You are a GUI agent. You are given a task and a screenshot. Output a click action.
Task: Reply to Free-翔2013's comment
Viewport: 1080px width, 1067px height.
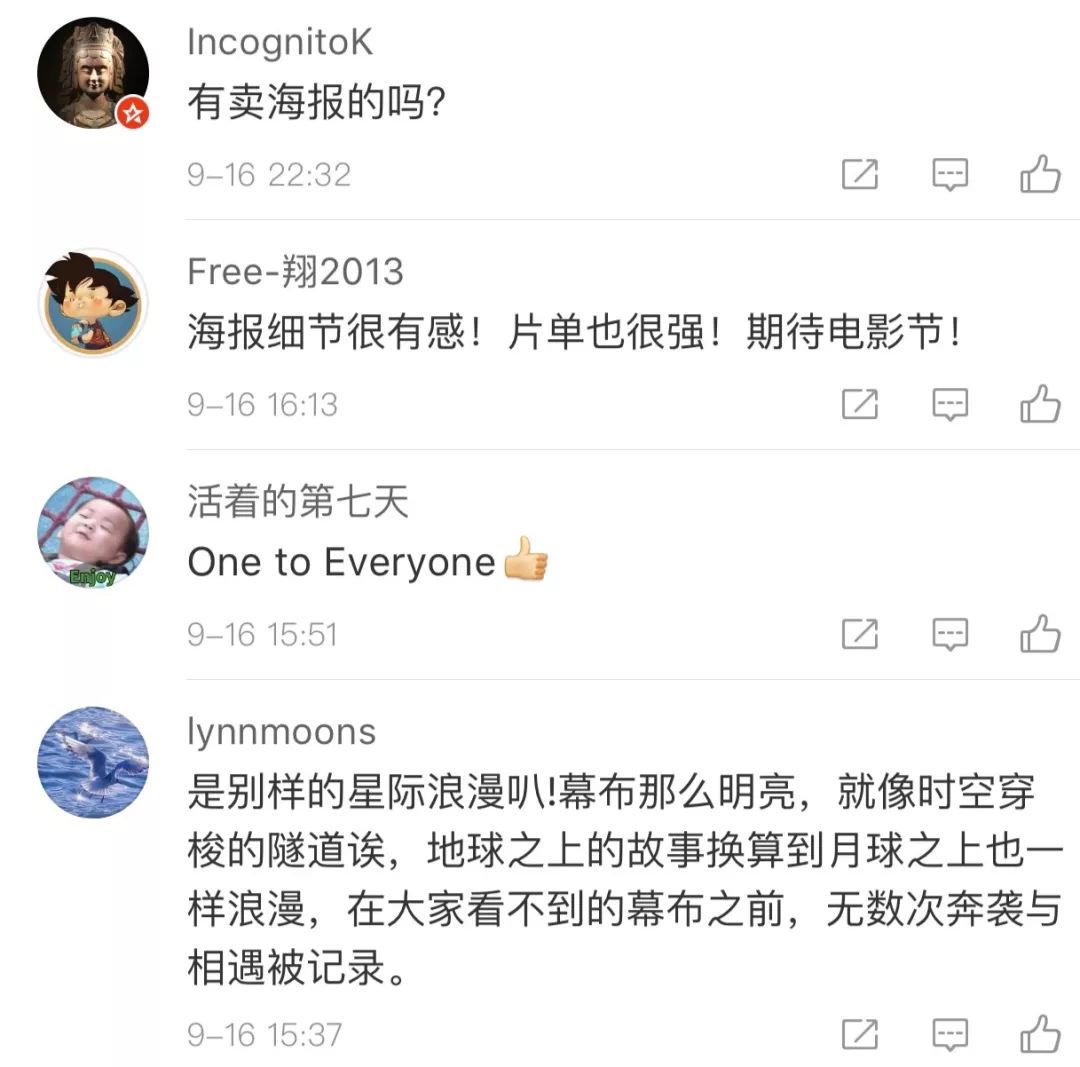pyautogui.click(x=950, y=405)
